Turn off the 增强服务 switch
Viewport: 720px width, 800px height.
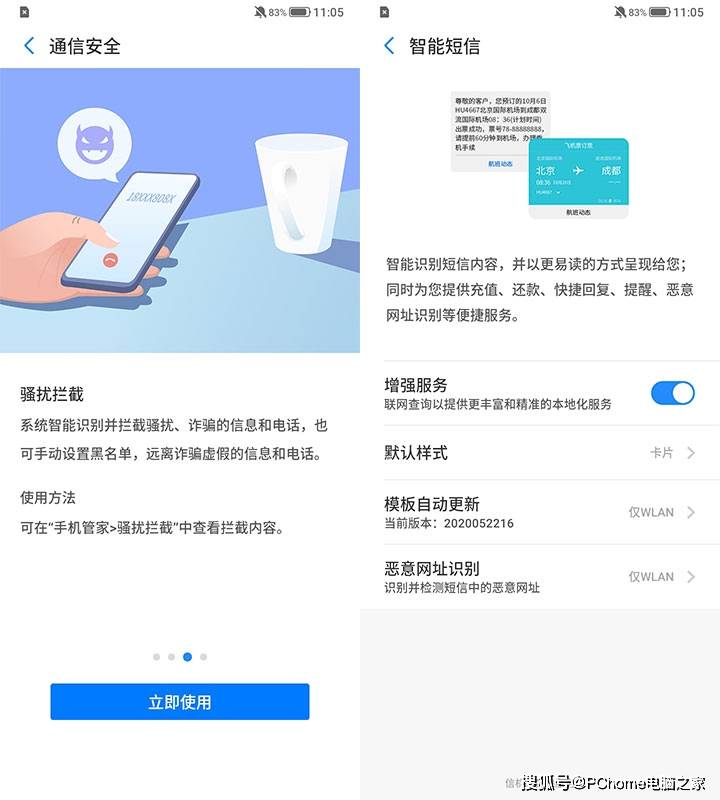[672, 393]
